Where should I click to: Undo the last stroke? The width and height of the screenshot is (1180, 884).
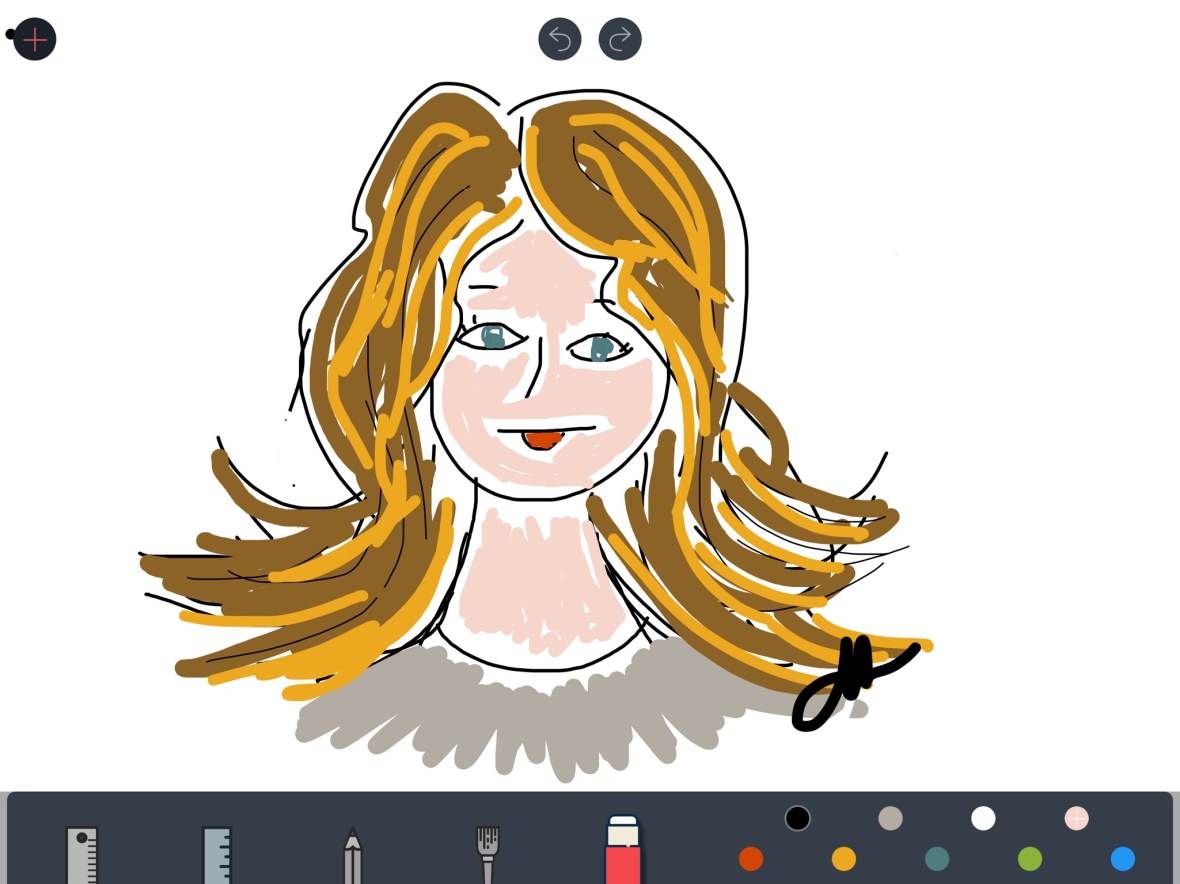[x=559, y=40]
